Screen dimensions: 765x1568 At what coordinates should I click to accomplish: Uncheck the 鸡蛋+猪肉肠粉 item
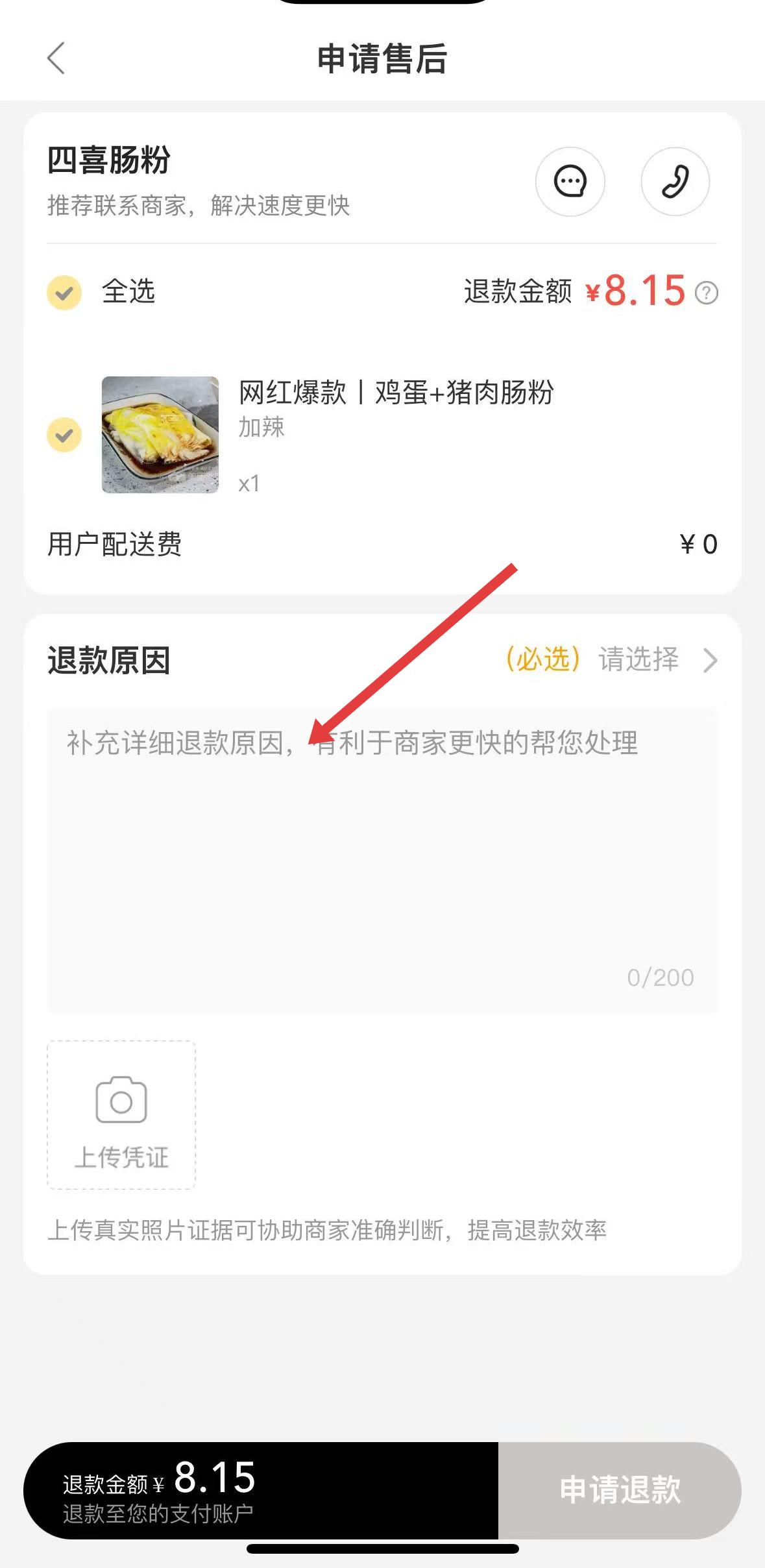coord(64,435)
